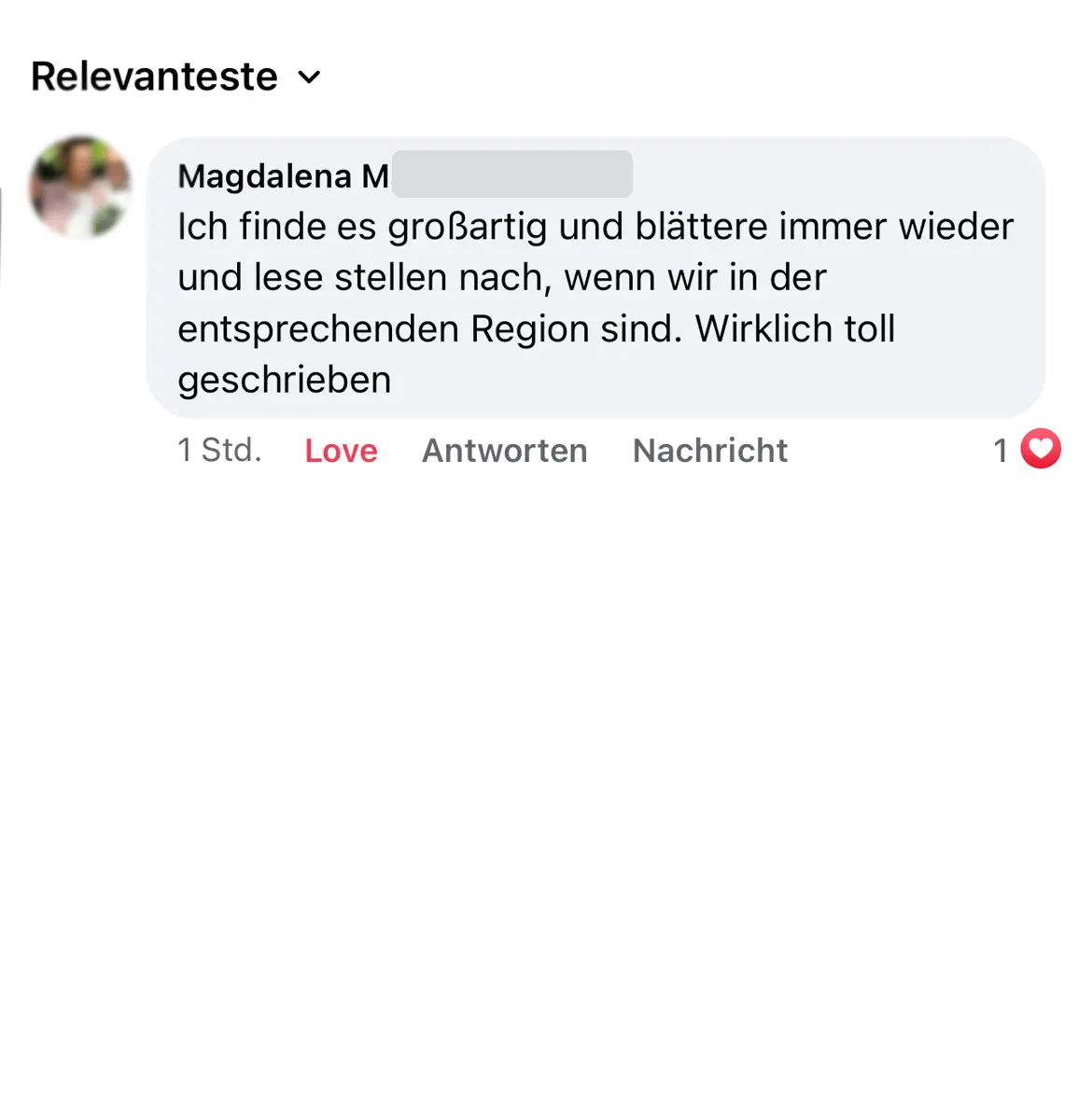The width and height of the screenshot is (1092, 1115).
Task: Select the chevron beside Relevanteste
Action: (309, 77)
